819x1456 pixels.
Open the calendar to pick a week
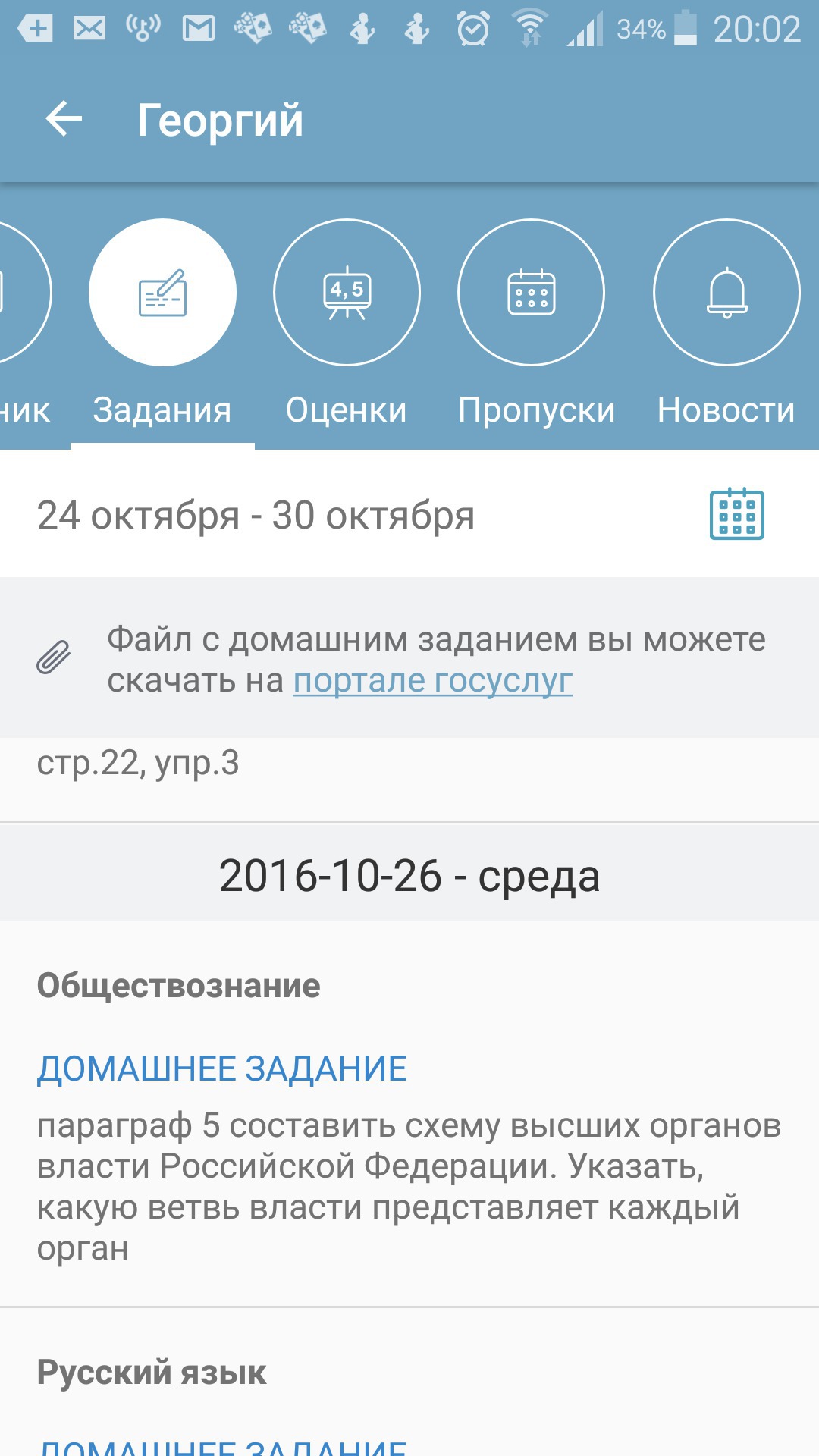pos(736,515)
